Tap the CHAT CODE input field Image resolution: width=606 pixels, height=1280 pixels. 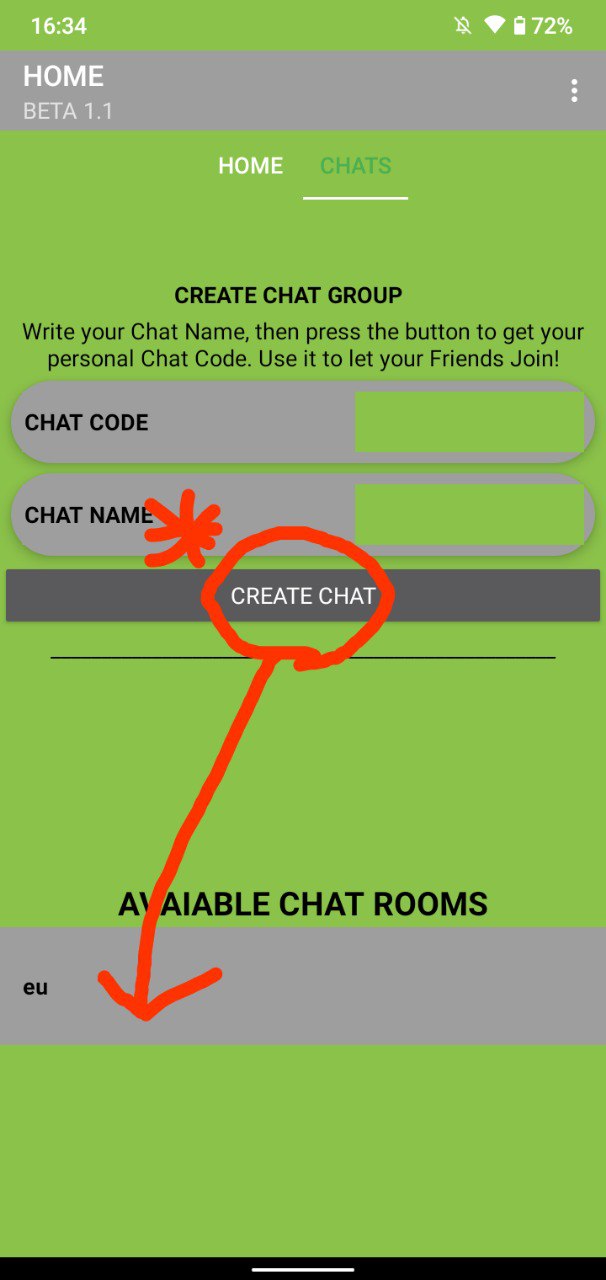[x=469, y=422]
